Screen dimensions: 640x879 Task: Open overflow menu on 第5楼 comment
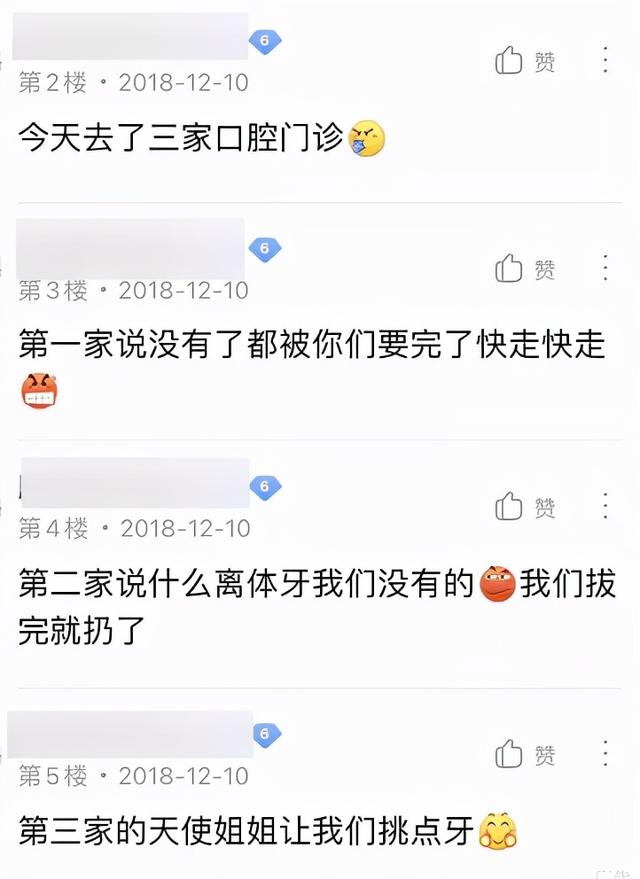coord(606,754)
